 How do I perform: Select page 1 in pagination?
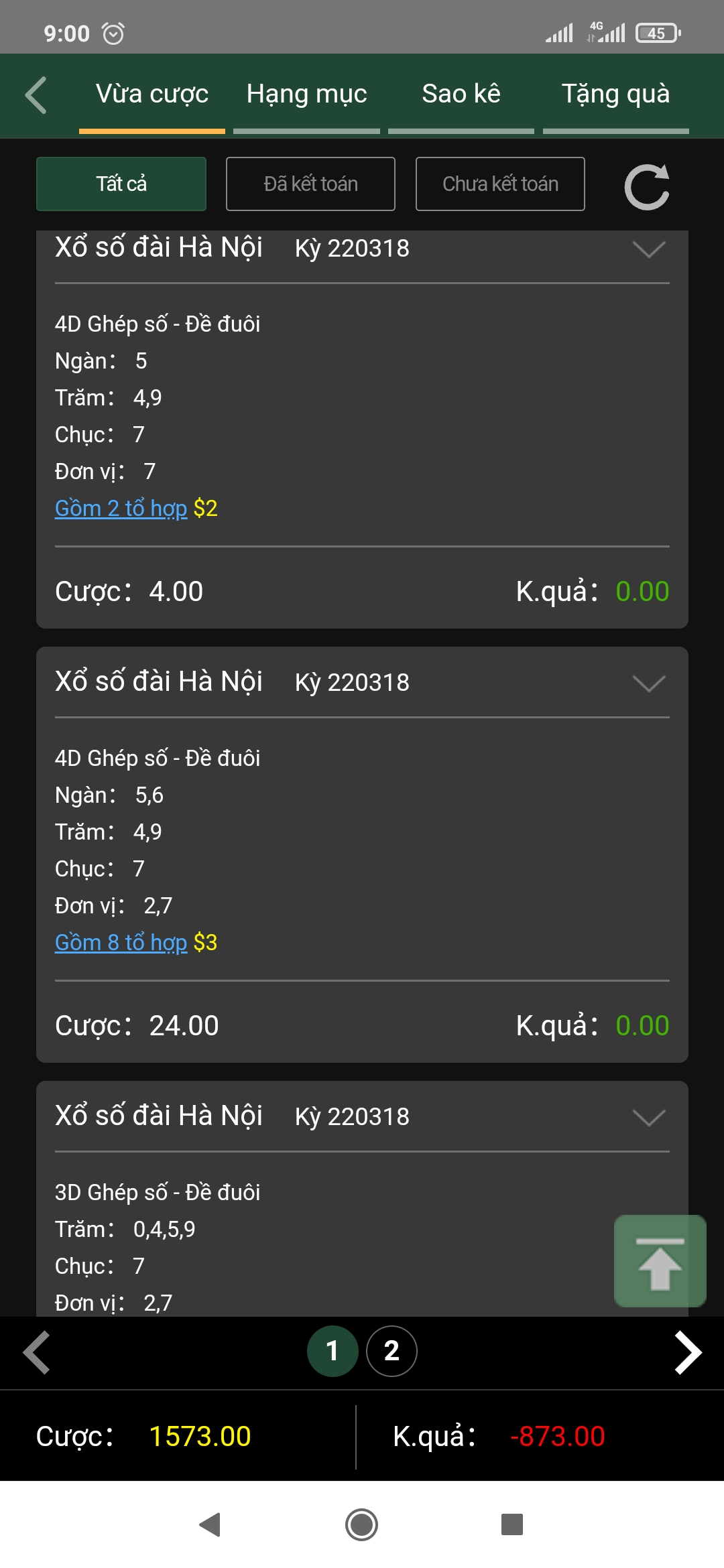coord(333,1351)
